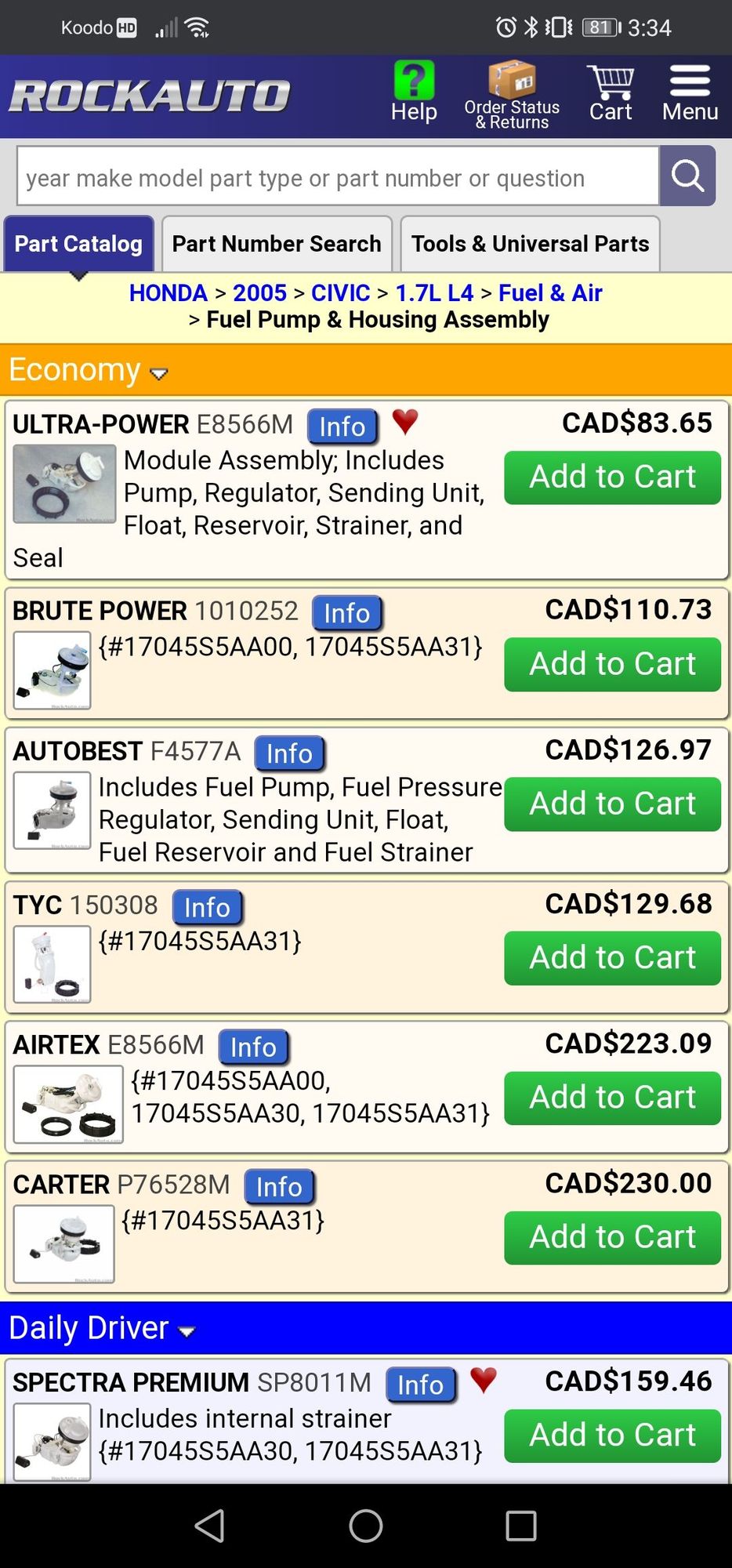Open the Fuel & Air breadcrumb link
Image resolution: width=732 pixels, height=1568 pixels.
(550, 292)
